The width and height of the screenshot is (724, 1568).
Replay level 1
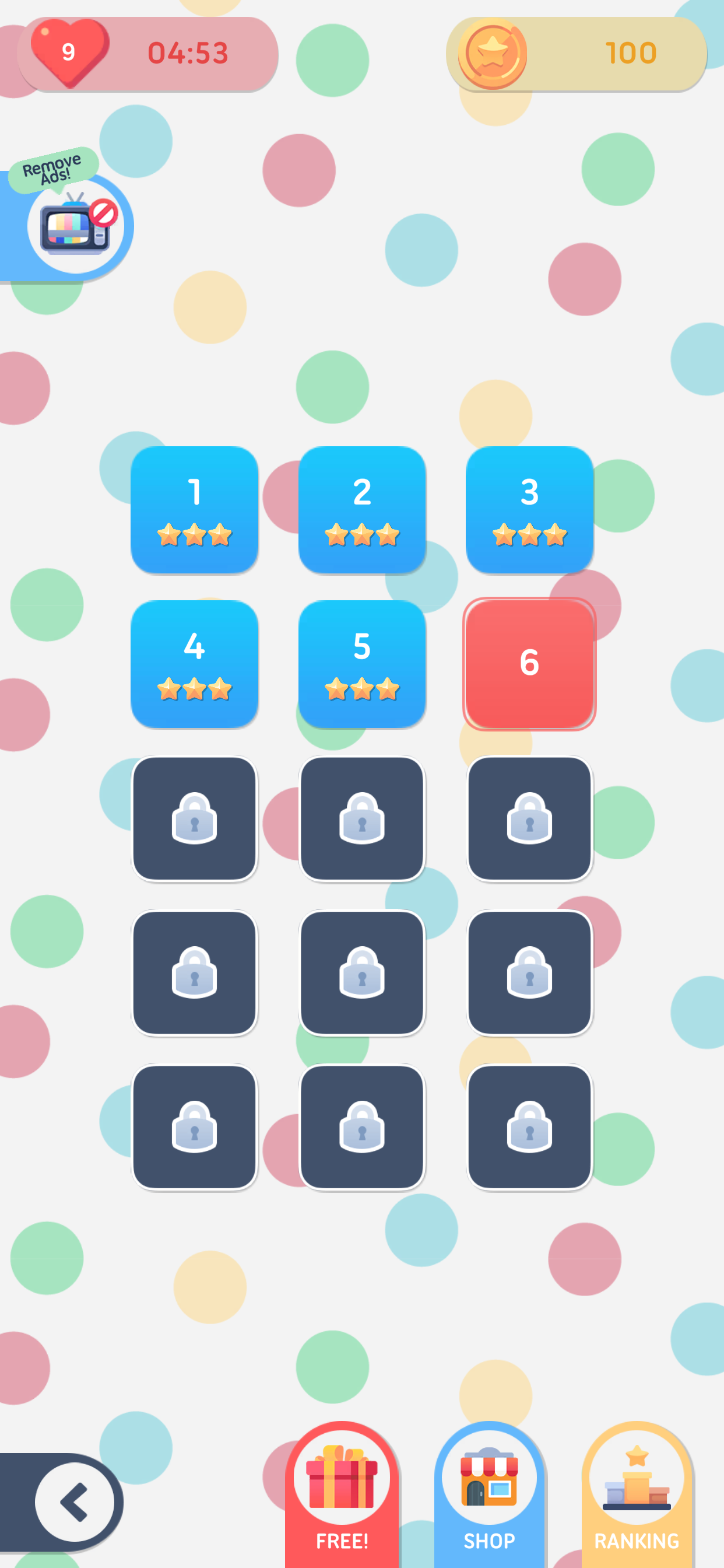[194, 509]
